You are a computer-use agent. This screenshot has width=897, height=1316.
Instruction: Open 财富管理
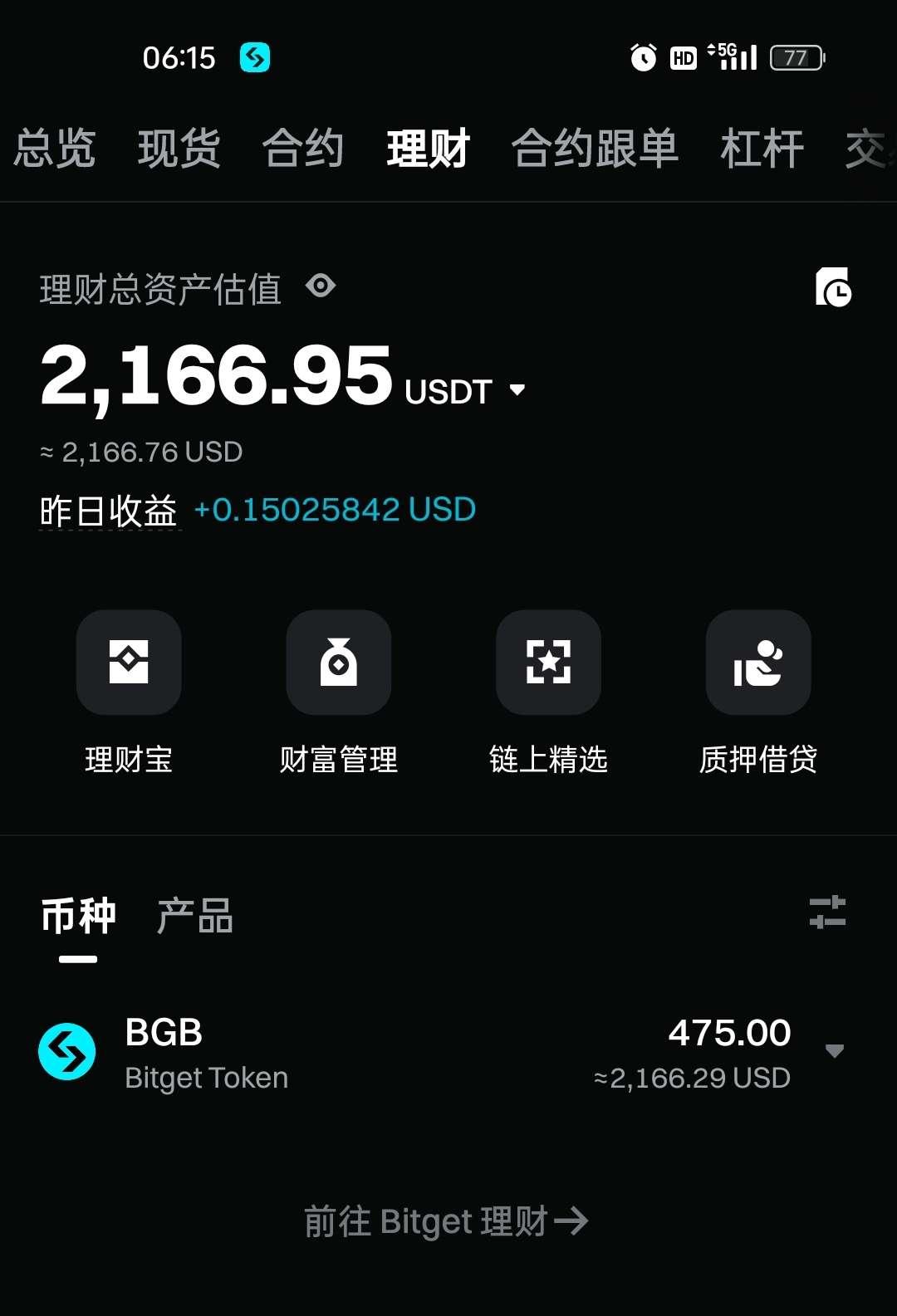point(339,663)
